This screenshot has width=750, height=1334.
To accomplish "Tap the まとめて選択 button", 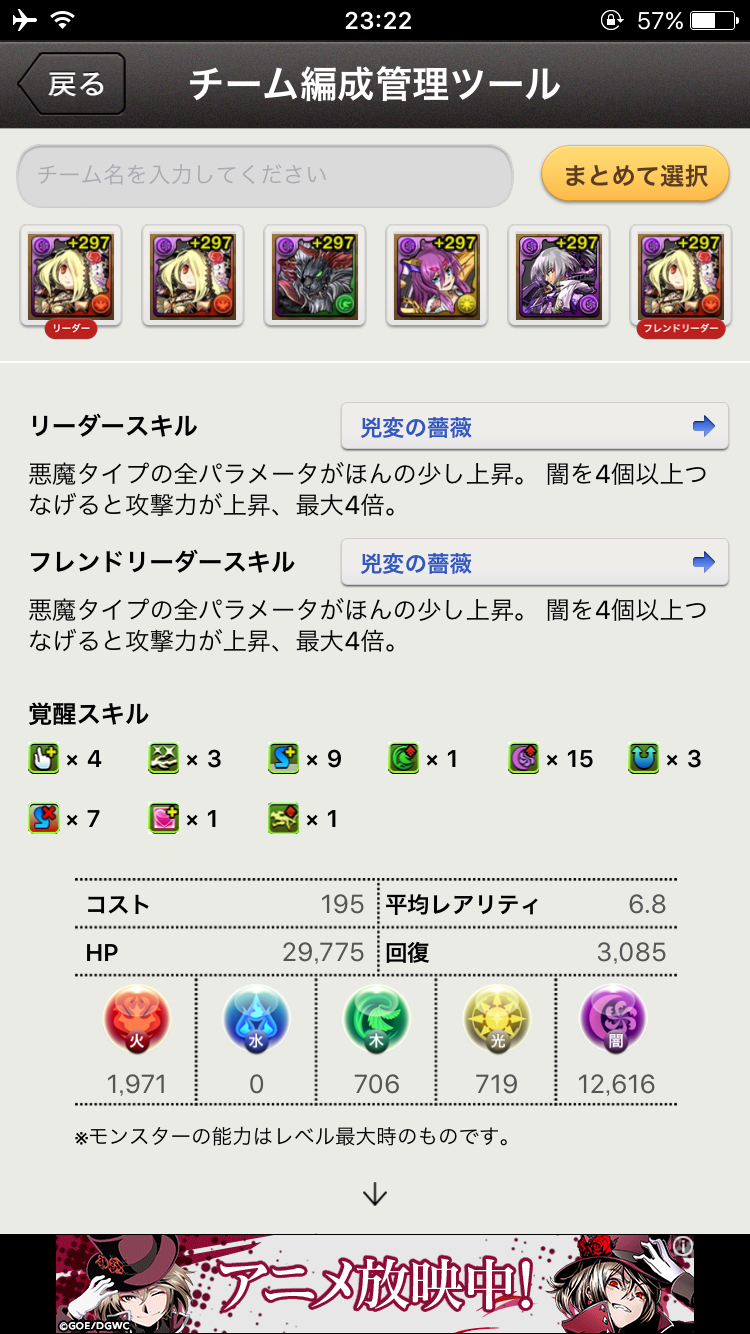I will coord(635,176).
